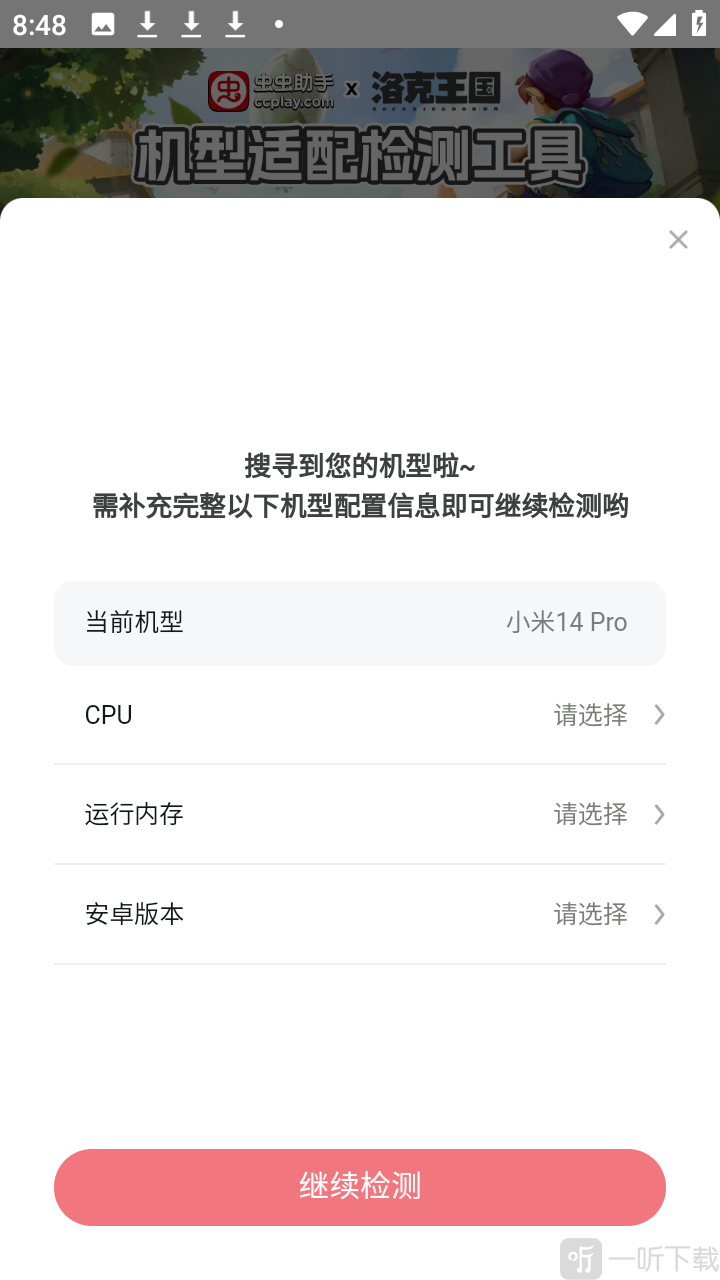The image size is (720, 1280).
Task: Tap the download arrow icon in status bar
Action: click(x=149, y=24)
